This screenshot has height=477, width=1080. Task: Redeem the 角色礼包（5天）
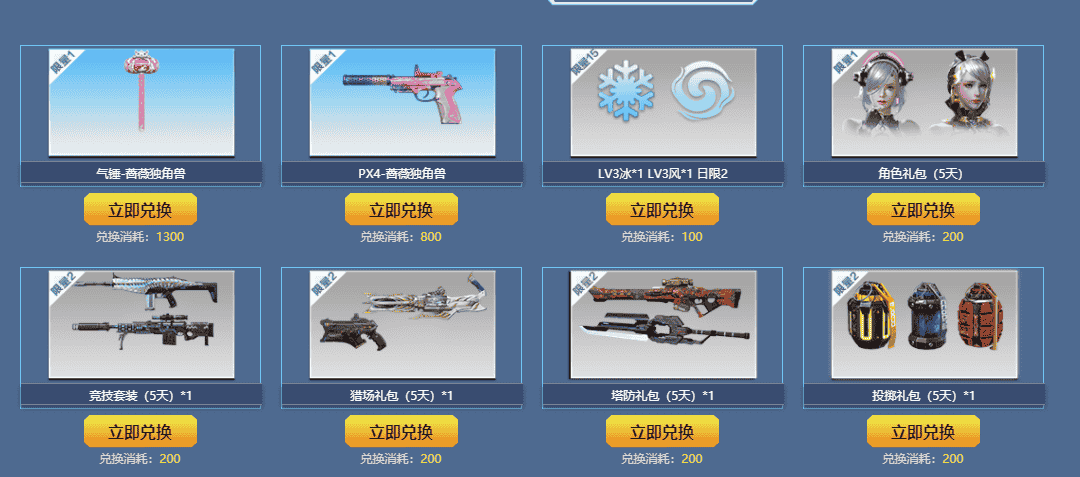[923, 210]
